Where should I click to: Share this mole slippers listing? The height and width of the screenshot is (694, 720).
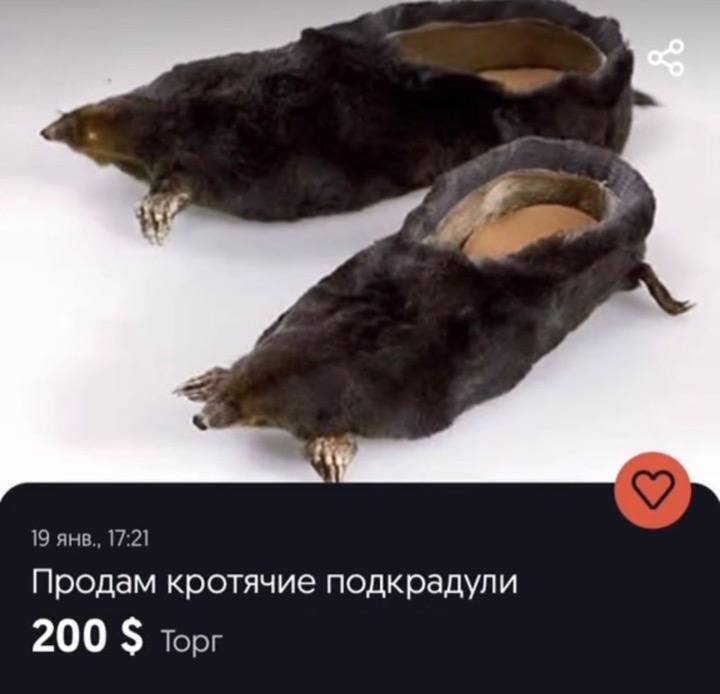(666, 57)
